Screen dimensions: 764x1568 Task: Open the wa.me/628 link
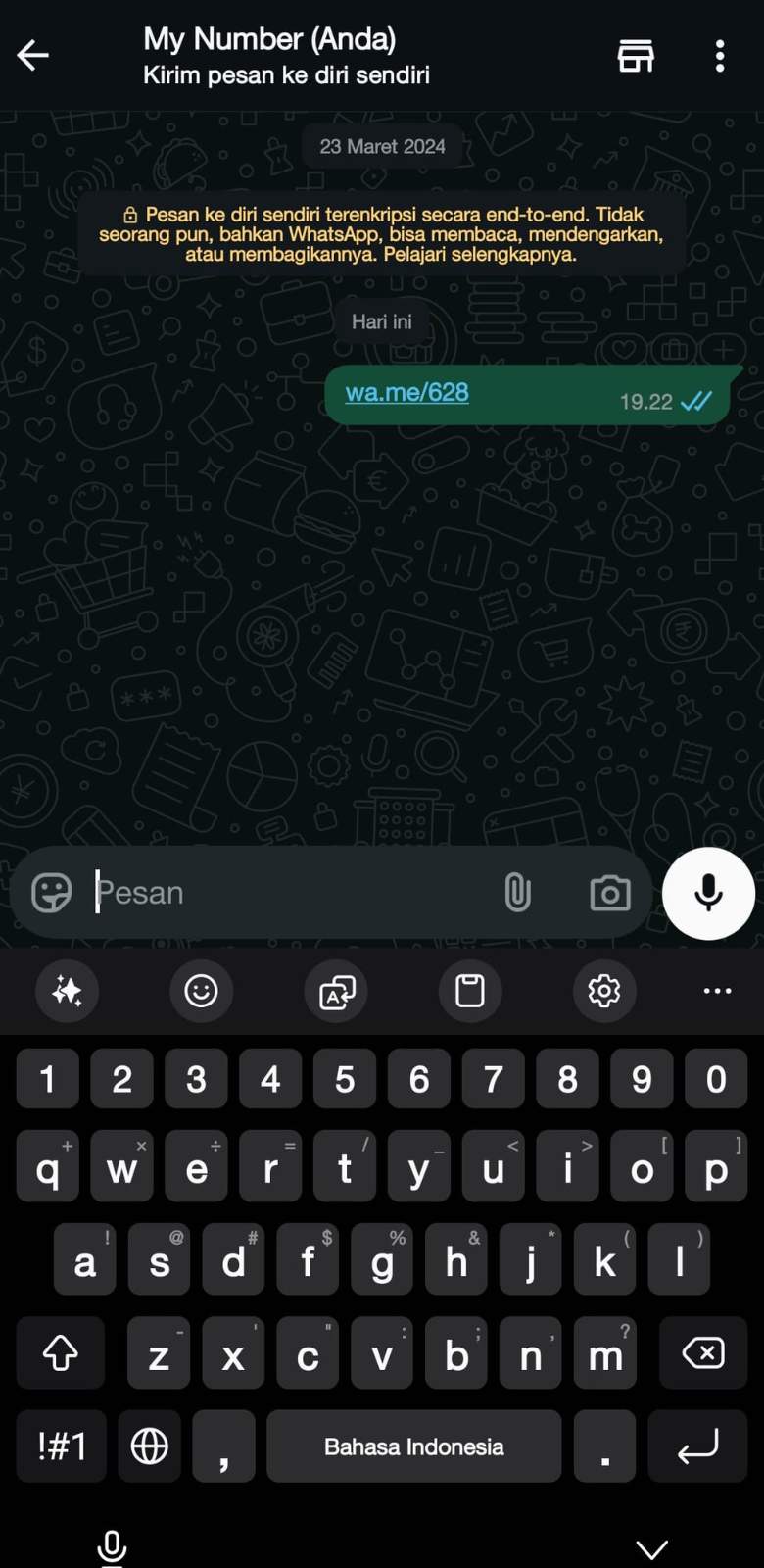click(406, 392)
